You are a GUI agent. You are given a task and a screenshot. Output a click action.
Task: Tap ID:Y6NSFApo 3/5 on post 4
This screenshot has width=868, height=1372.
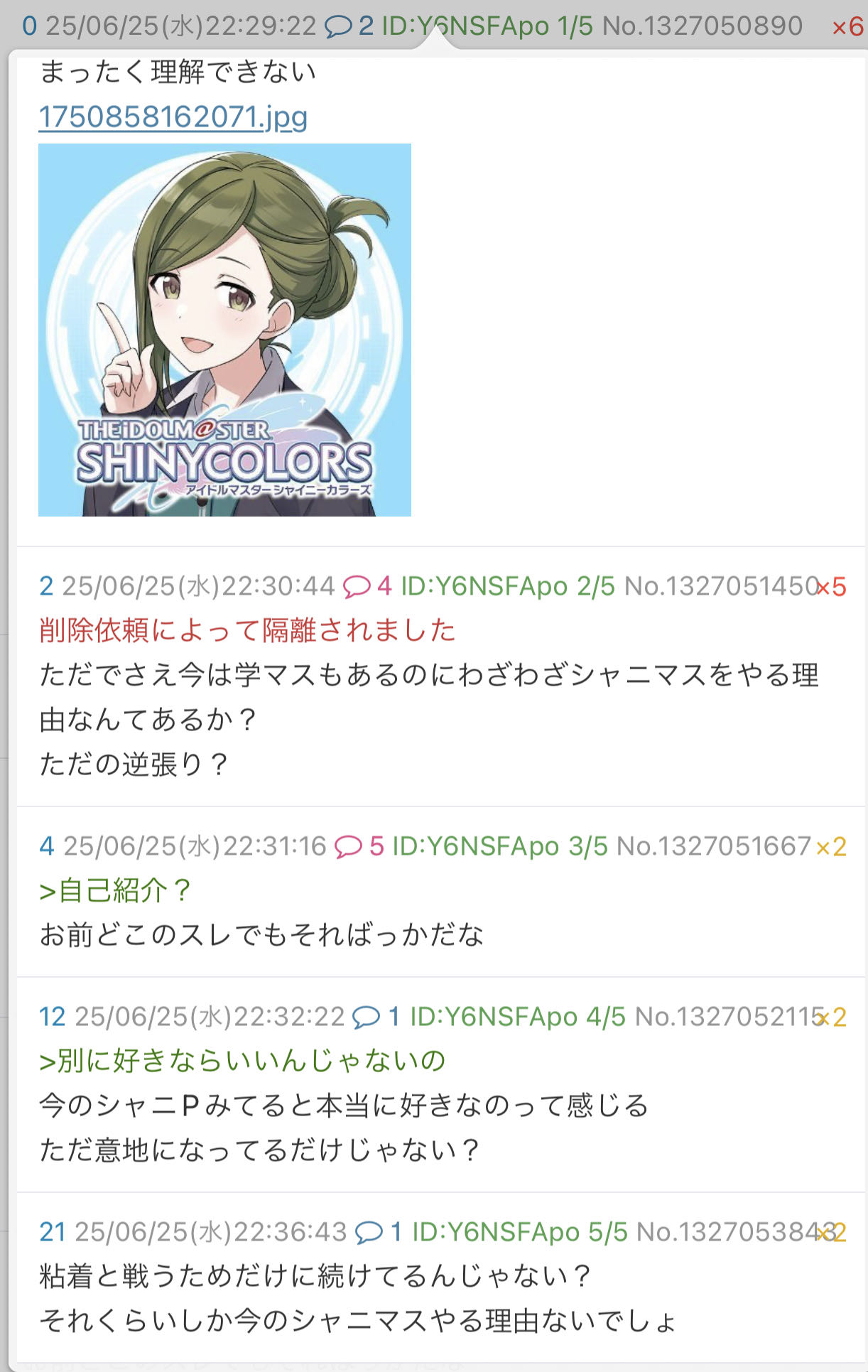point(499,847)
